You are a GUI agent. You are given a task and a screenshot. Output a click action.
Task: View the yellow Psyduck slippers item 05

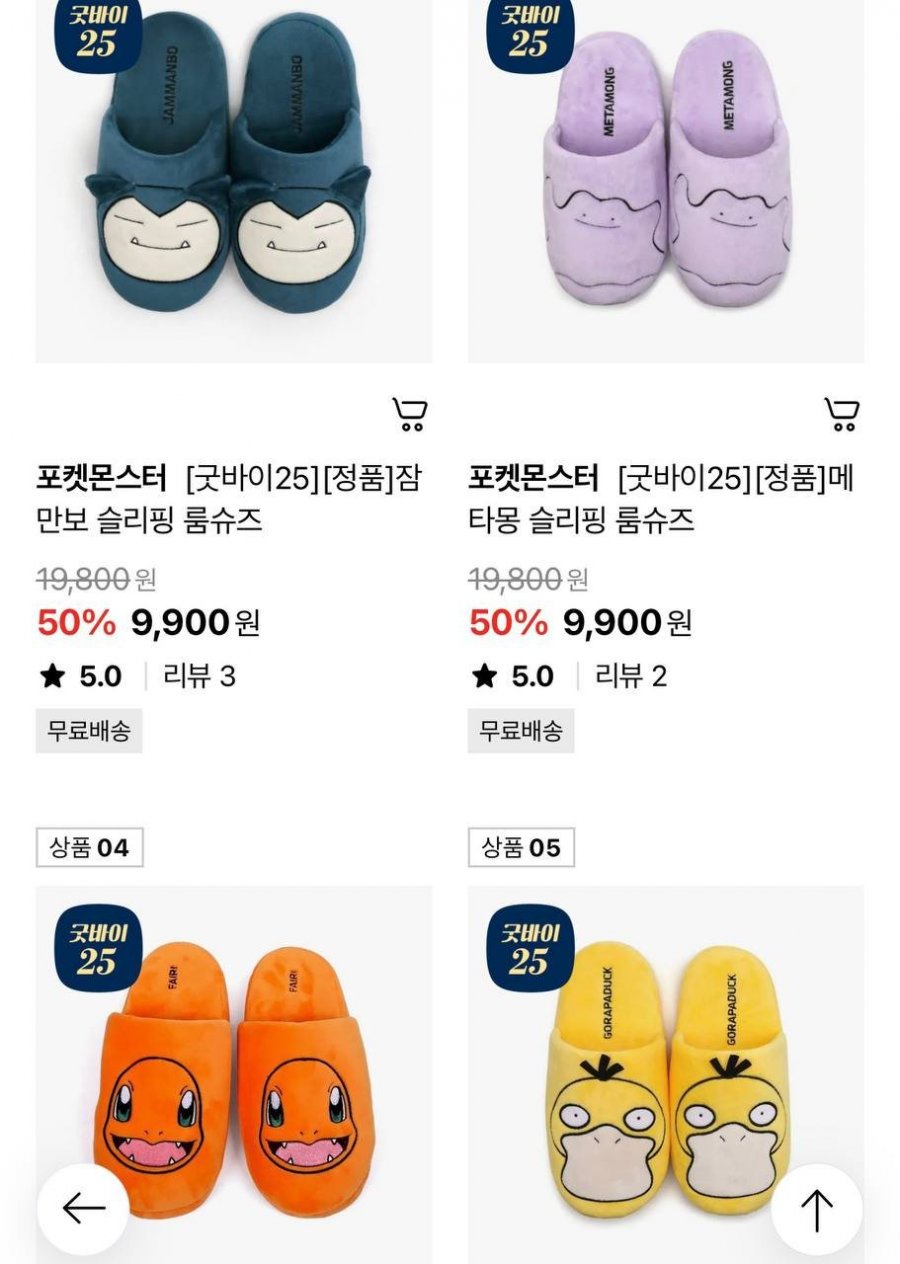[665, 1070]
